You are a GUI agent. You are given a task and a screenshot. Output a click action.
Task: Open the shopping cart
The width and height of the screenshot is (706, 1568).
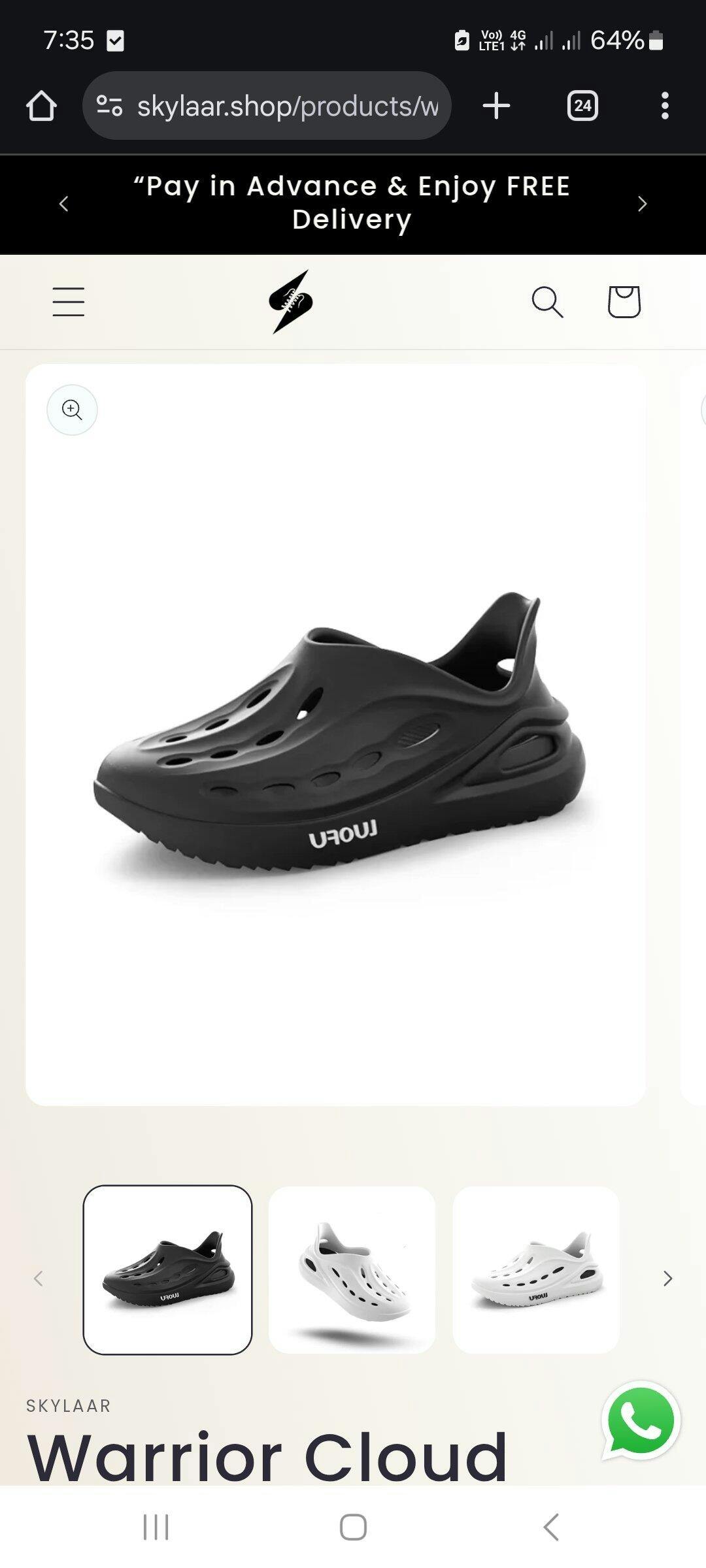click(x=624, y=302)
